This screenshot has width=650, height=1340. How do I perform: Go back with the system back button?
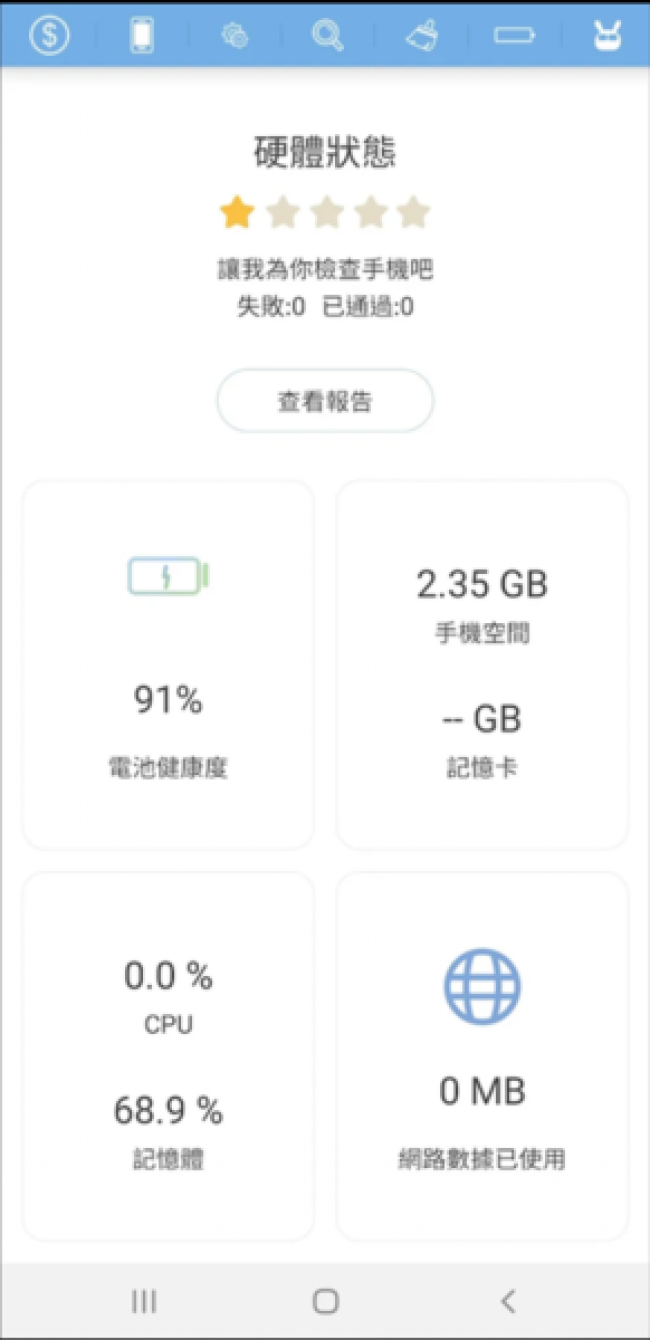click(508, 1301)
